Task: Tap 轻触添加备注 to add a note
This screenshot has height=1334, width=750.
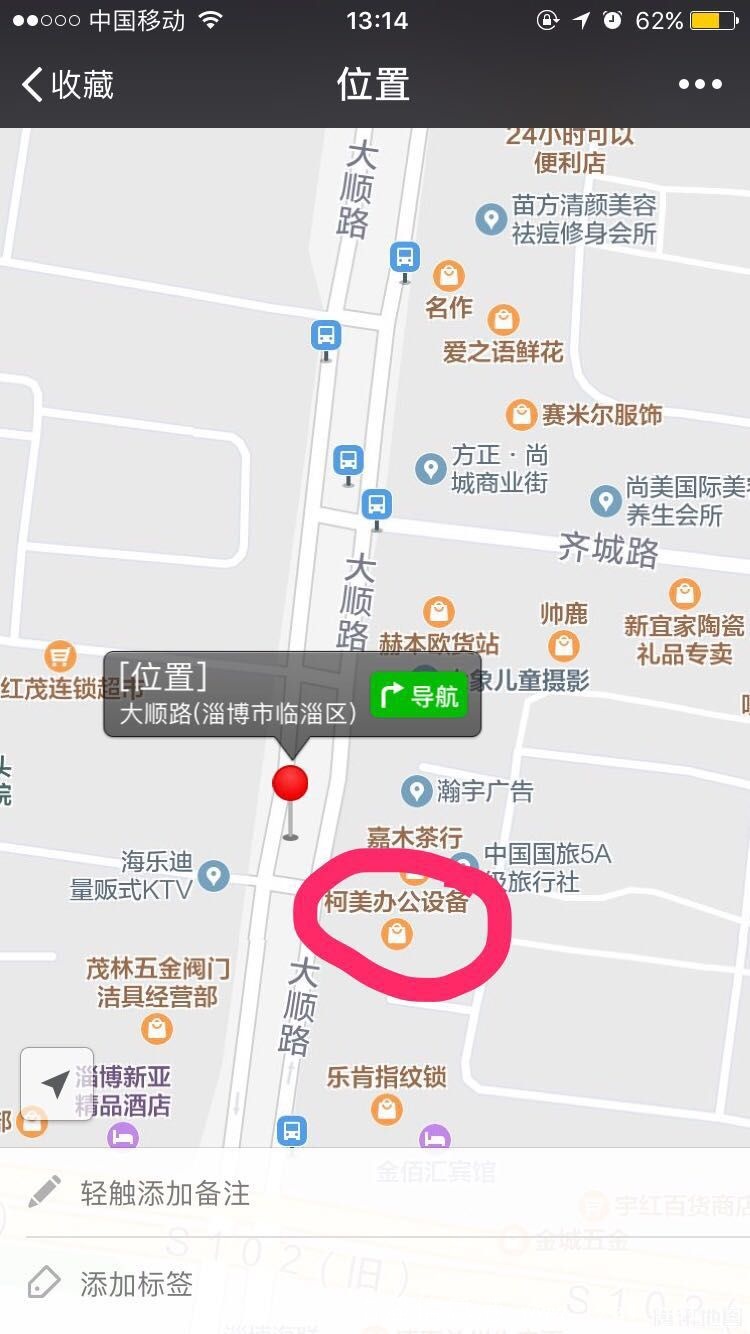Action: click(375, 1192)
